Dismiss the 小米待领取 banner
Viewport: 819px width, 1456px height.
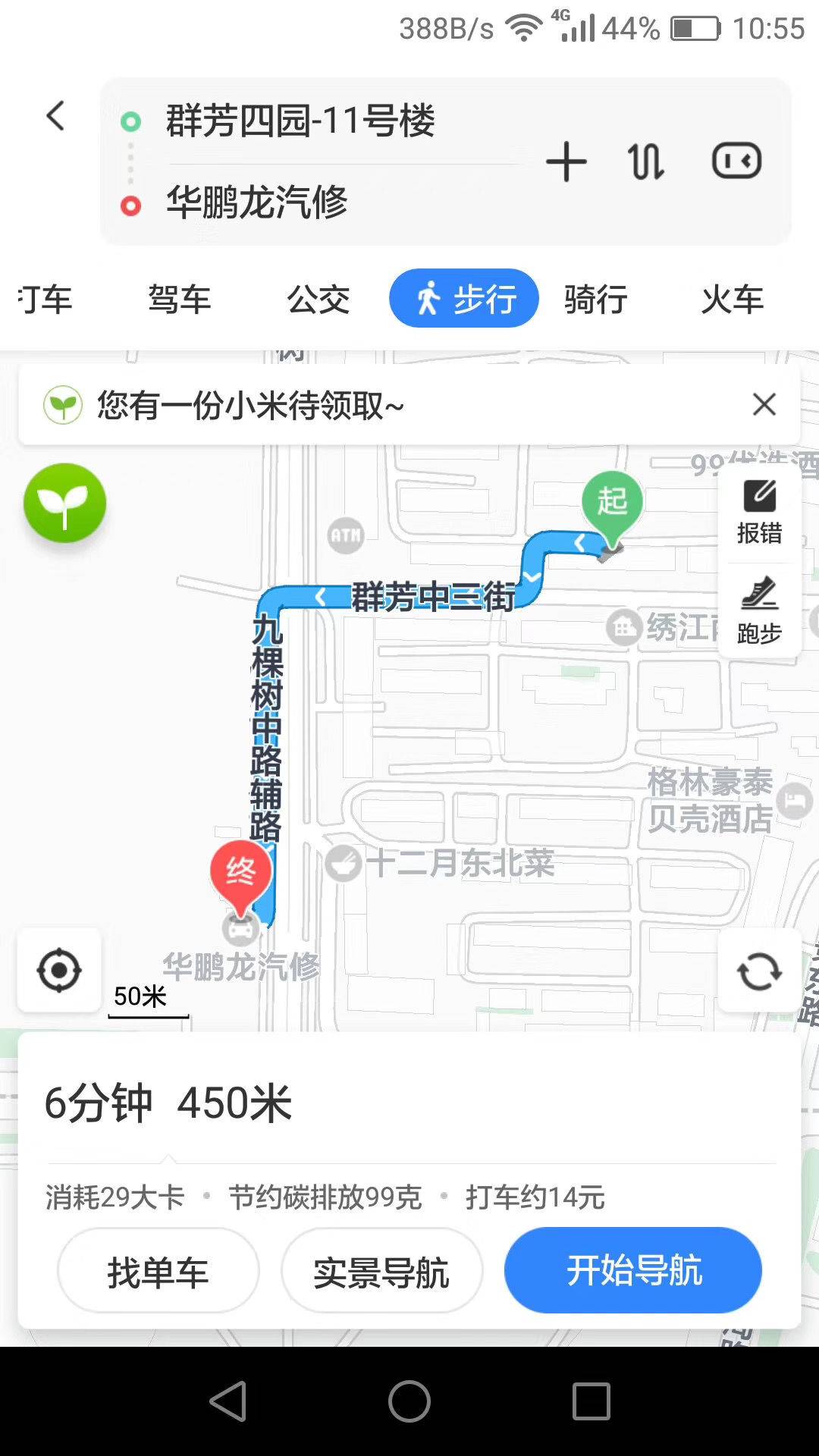(x=764, y=405)
